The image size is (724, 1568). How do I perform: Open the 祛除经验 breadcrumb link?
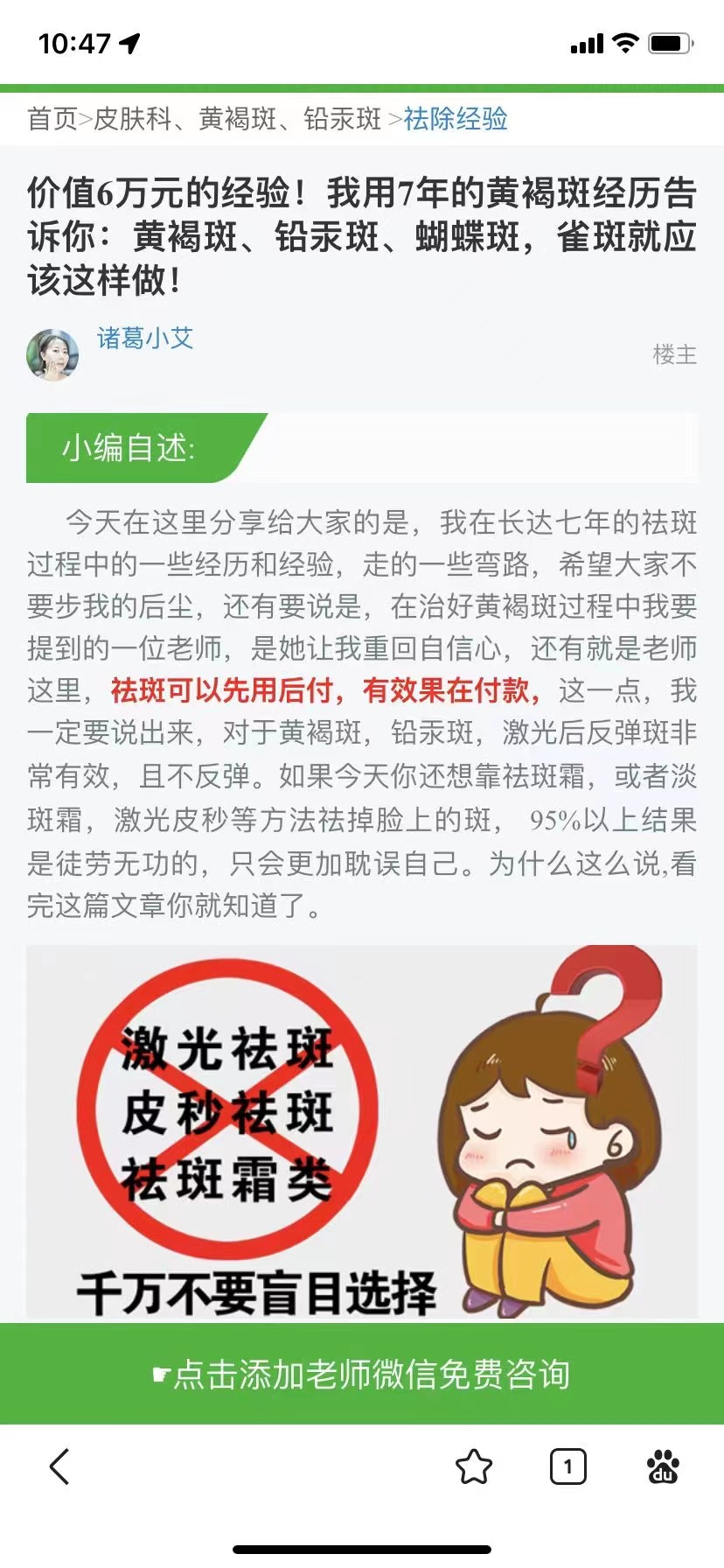pos(455,119)
